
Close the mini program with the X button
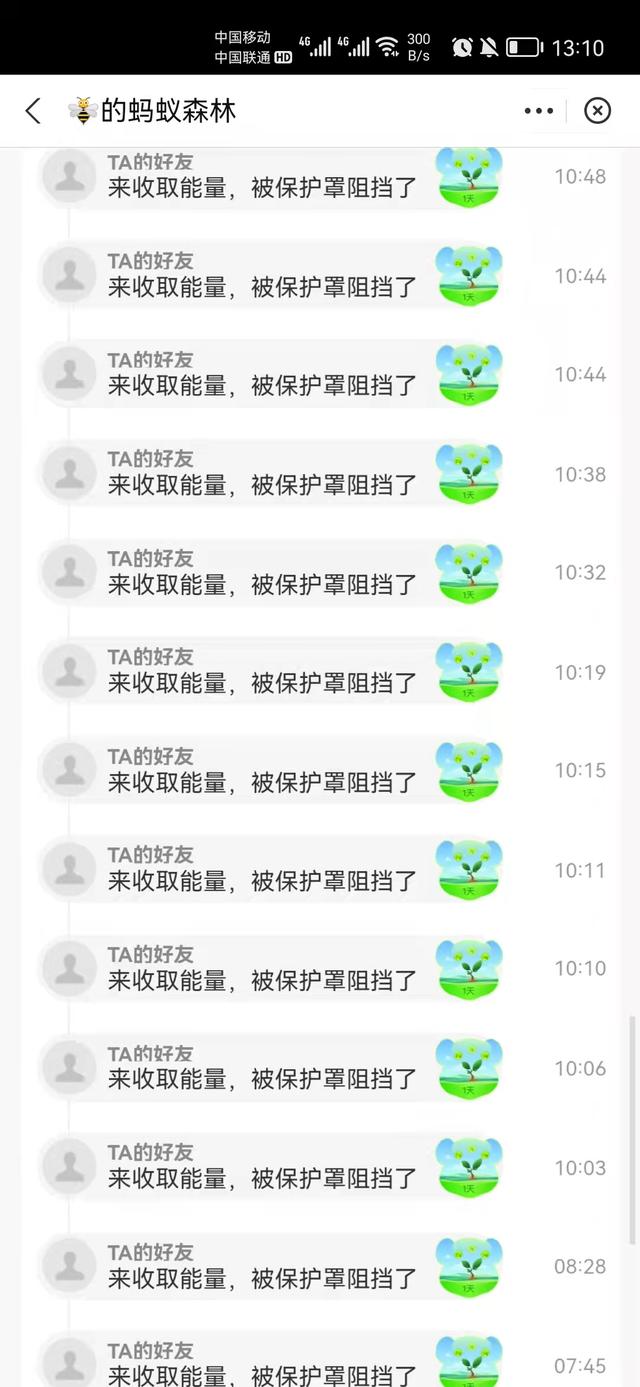tap(597, 111)
